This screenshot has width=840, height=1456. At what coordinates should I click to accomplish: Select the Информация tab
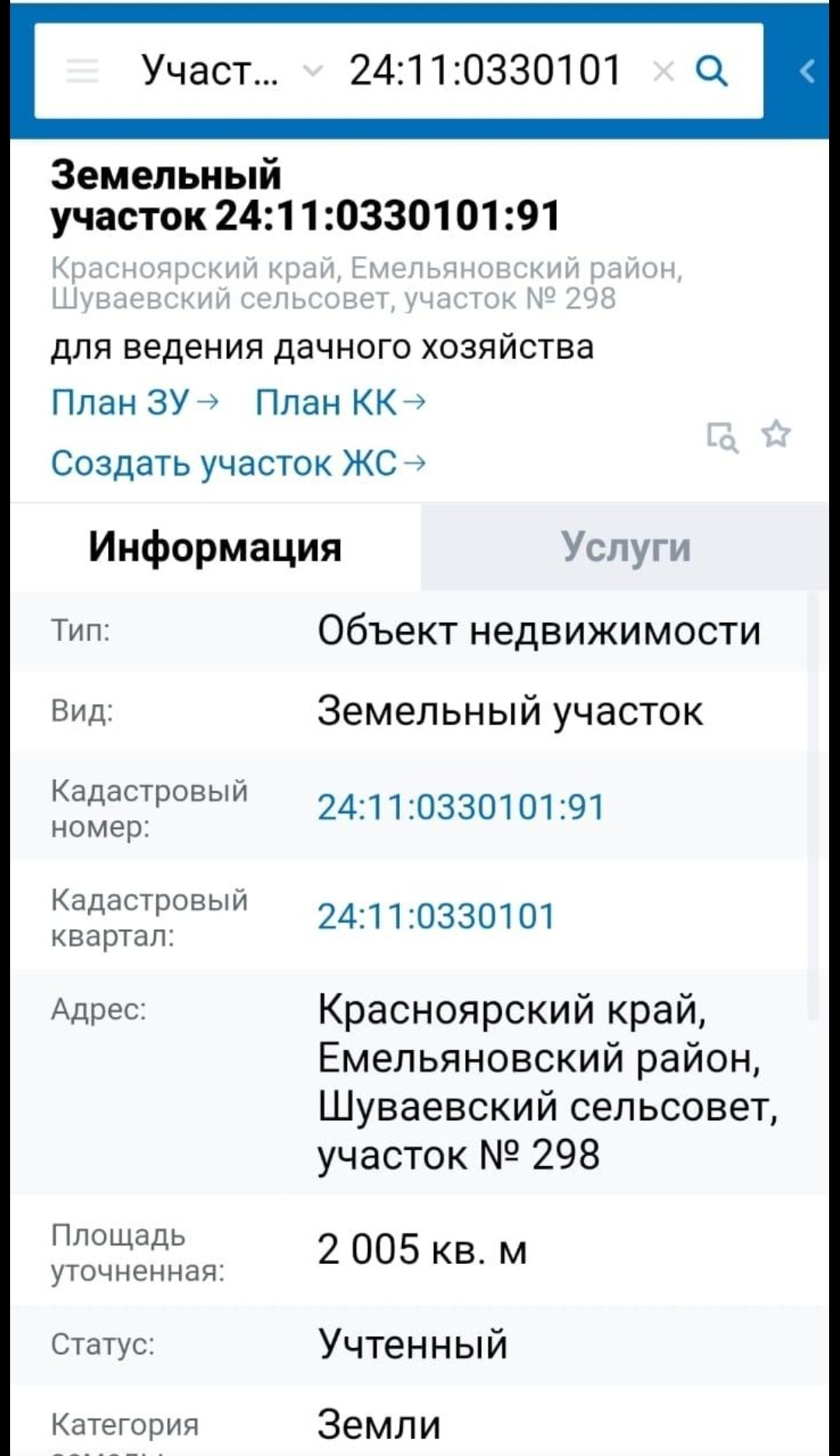pos(215,546)
